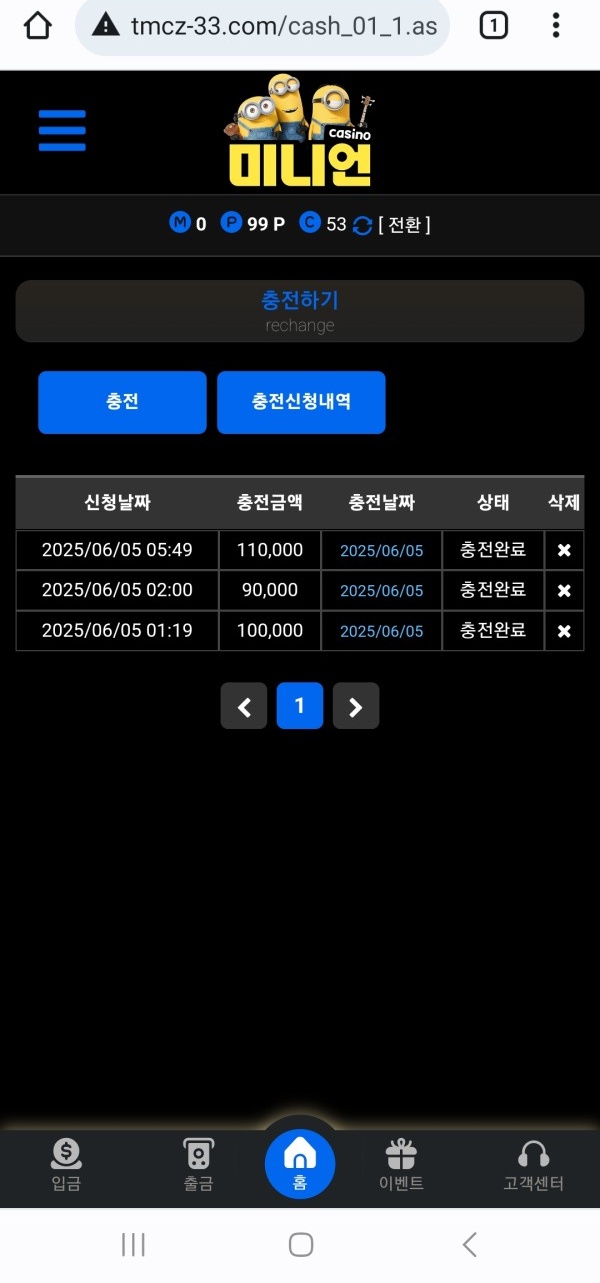Open 충전신청내역 history

301,402
